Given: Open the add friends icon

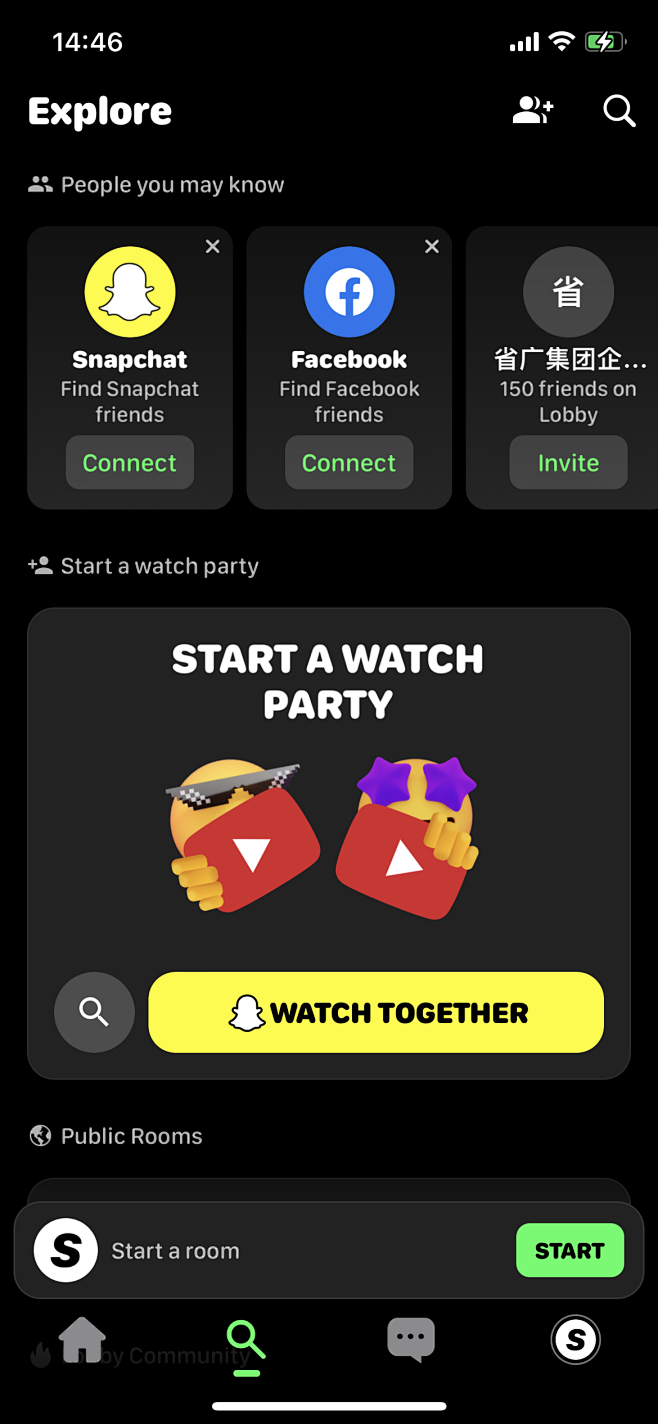Looking at the screenshot, I should (533, 111).
